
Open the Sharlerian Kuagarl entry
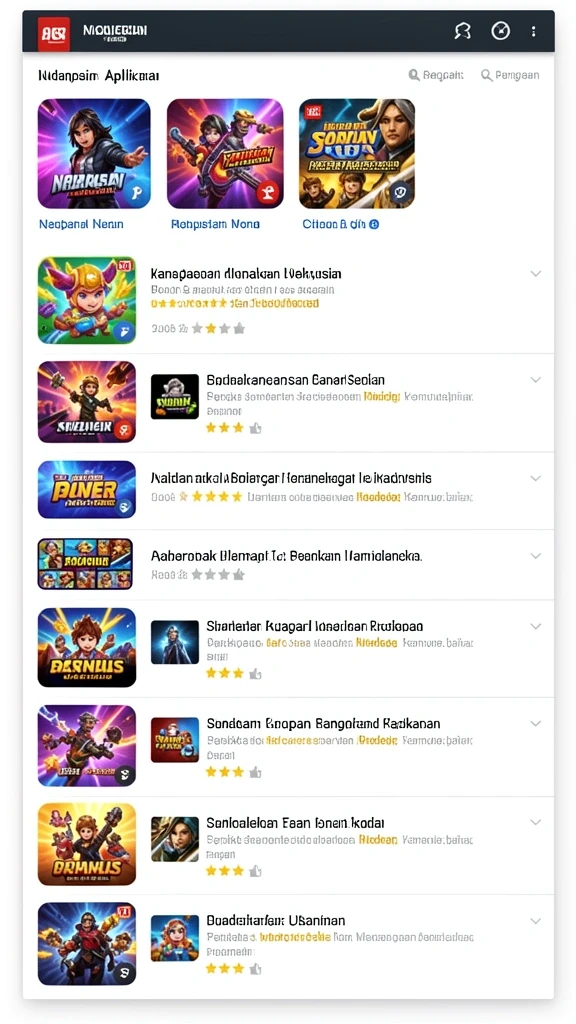click(x=288, y=648)
